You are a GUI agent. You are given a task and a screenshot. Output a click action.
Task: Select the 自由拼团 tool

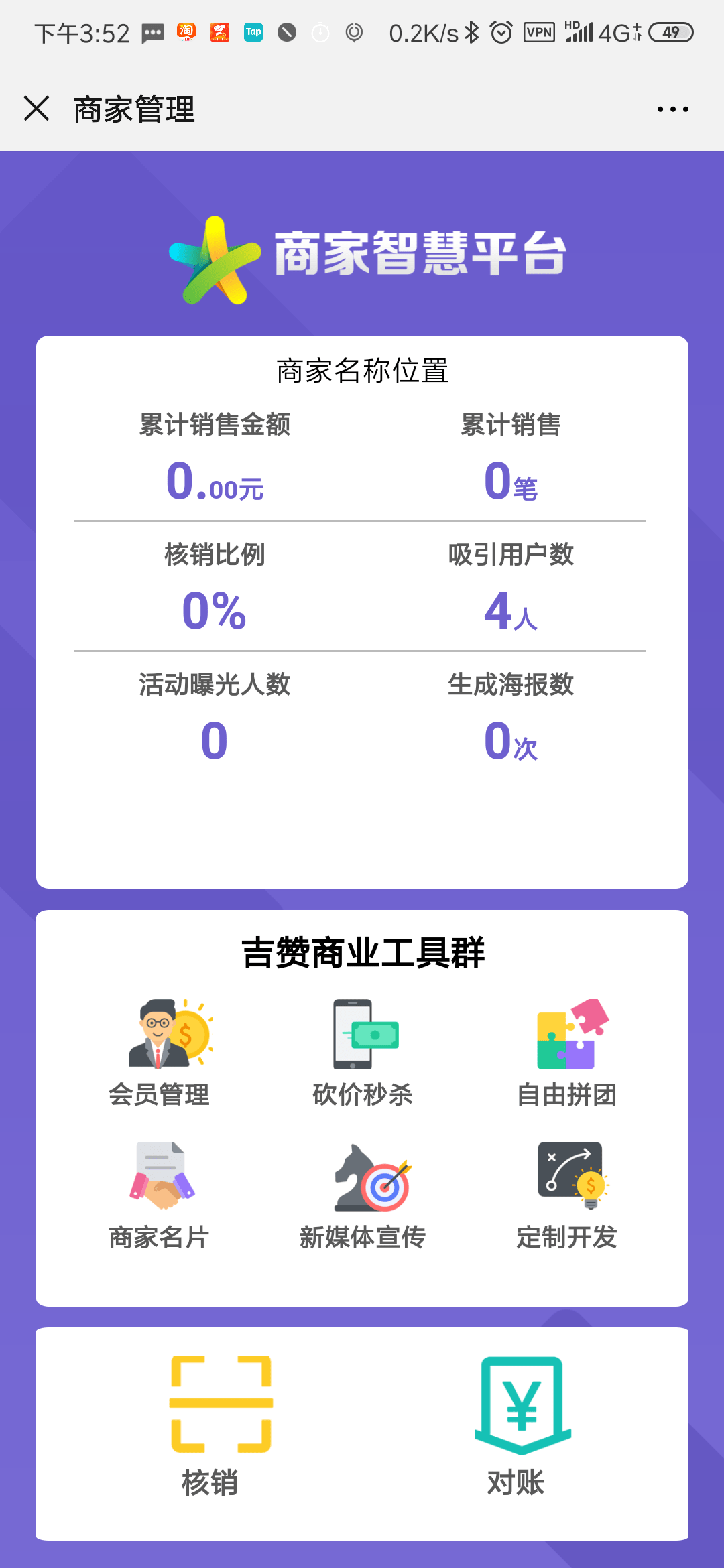coord(566,1053)
